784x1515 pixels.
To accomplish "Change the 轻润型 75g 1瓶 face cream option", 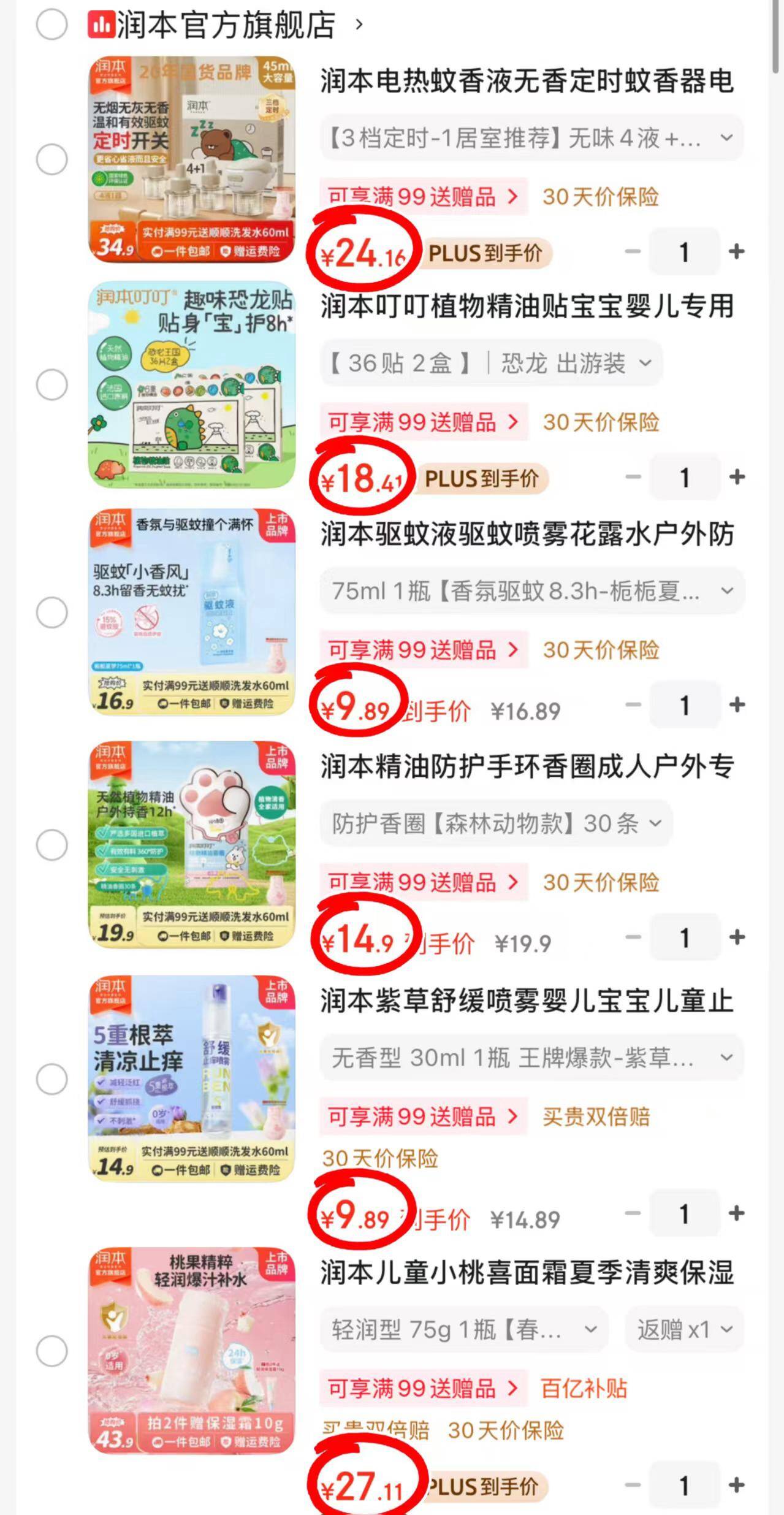I will [464, 1330].
